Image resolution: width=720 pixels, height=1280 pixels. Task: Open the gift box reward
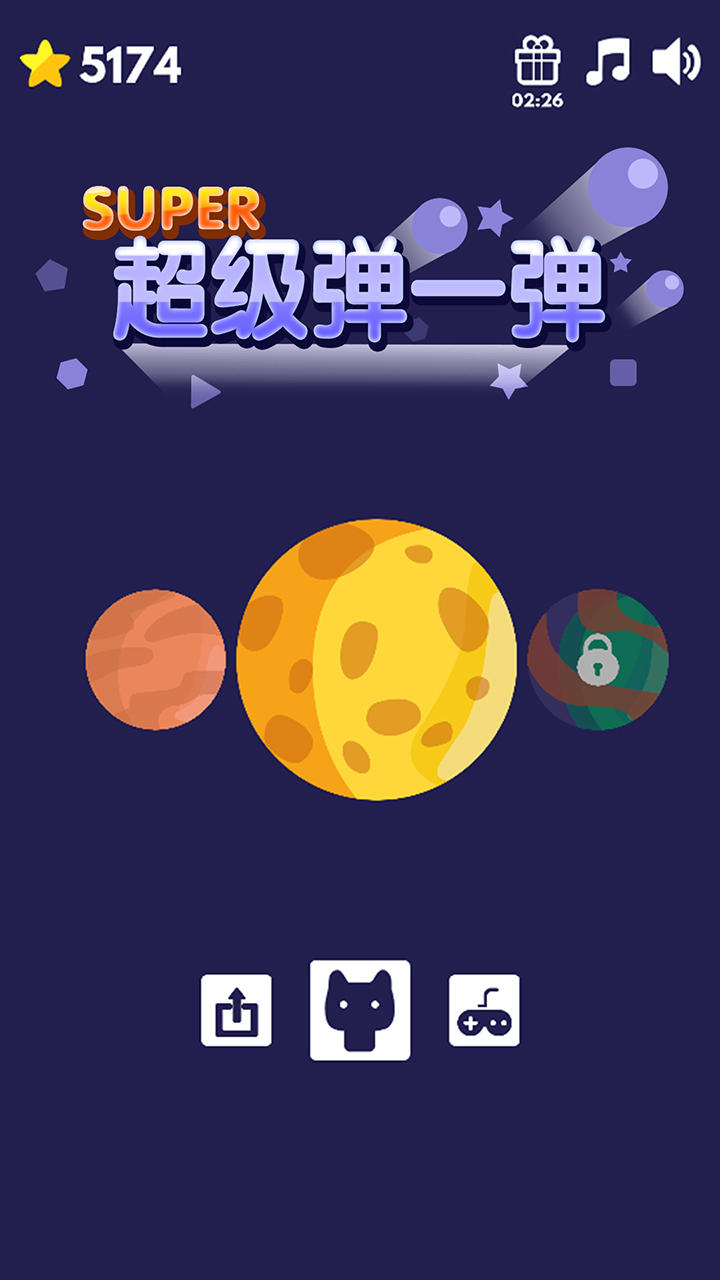[538, 62]
